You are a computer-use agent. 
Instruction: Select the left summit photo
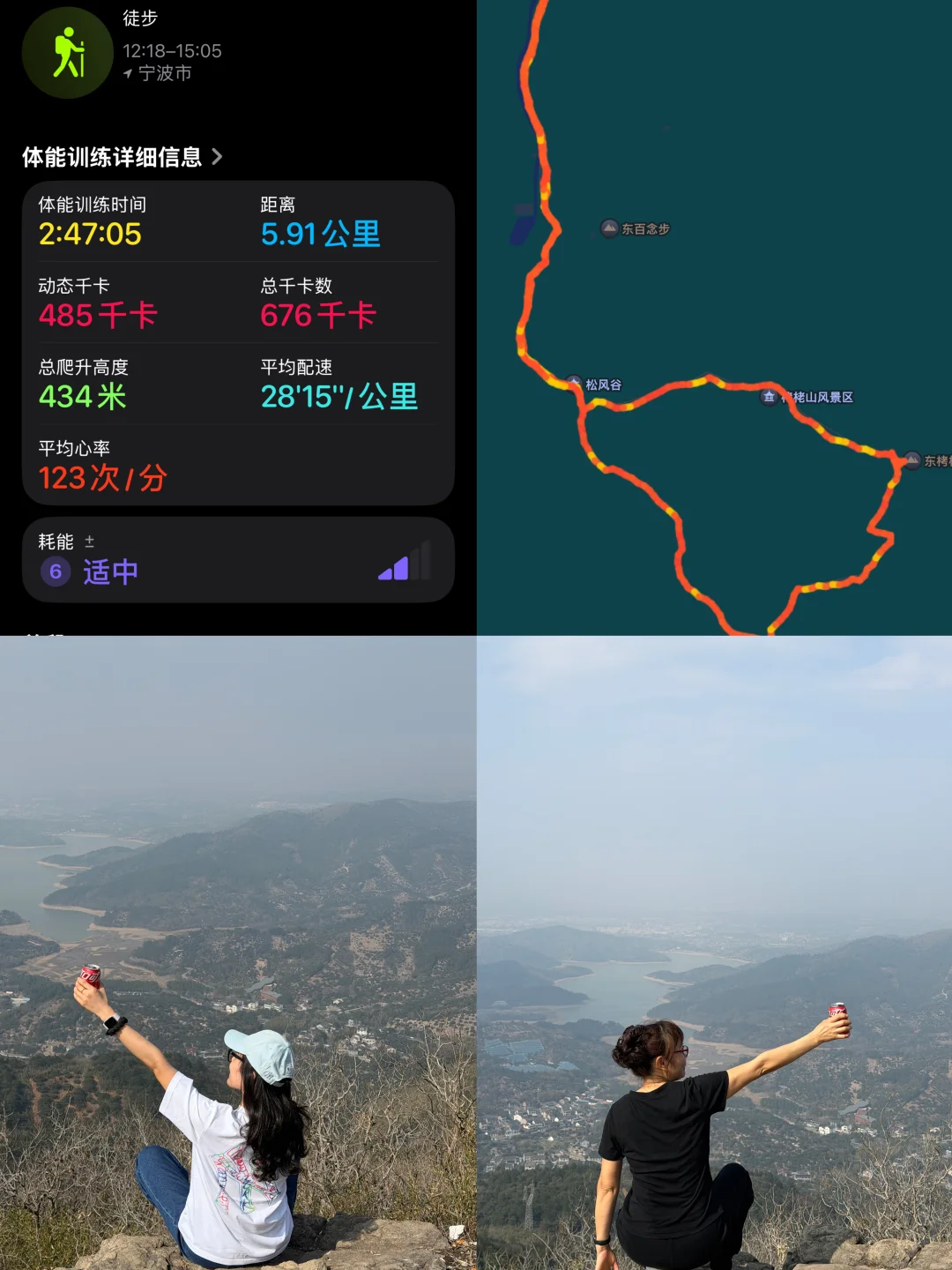(238, 952)
